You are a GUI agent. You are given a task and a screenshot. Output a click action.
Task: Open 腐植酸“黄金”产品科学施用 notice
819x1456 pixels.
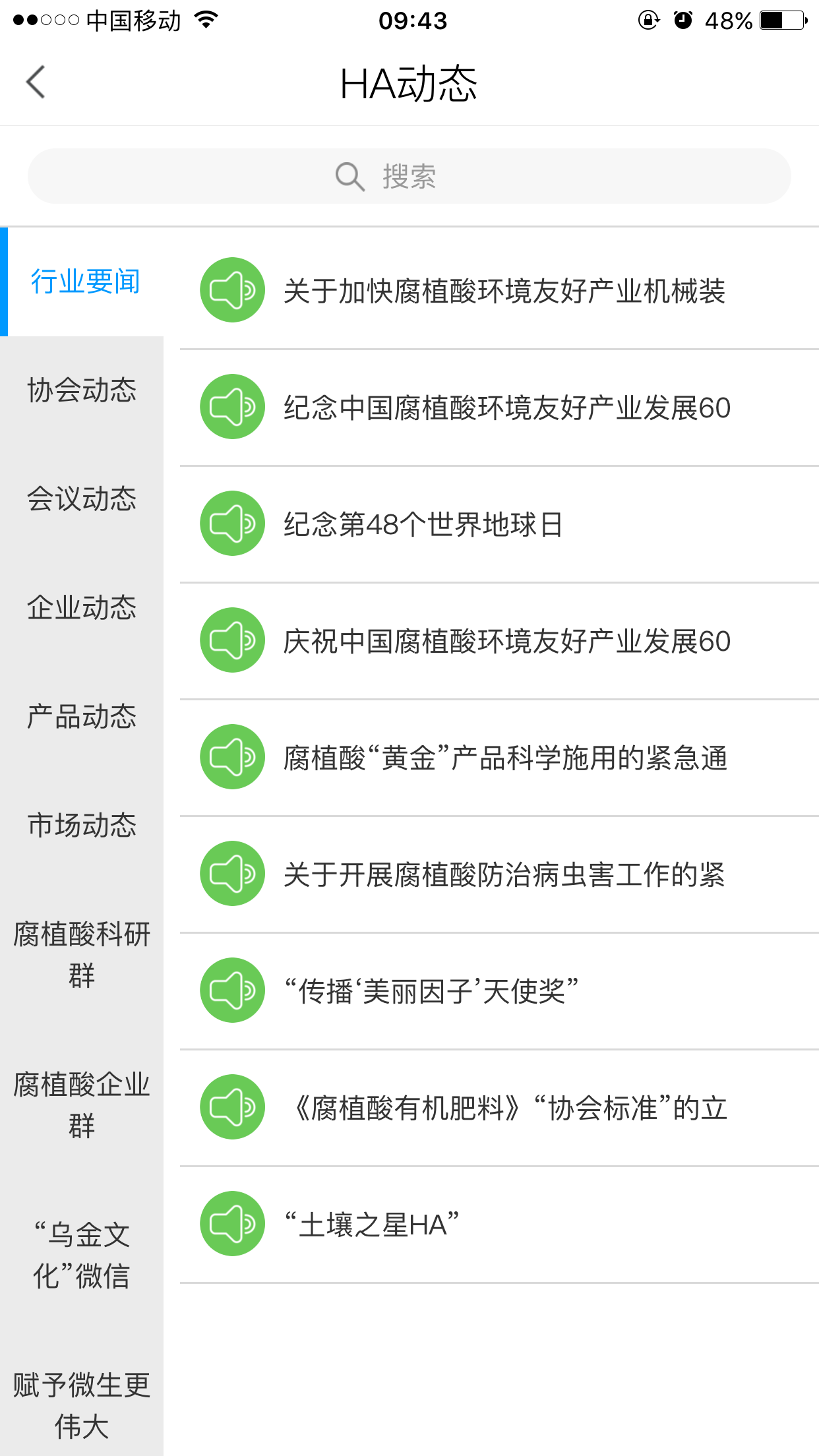pos(505,758)
